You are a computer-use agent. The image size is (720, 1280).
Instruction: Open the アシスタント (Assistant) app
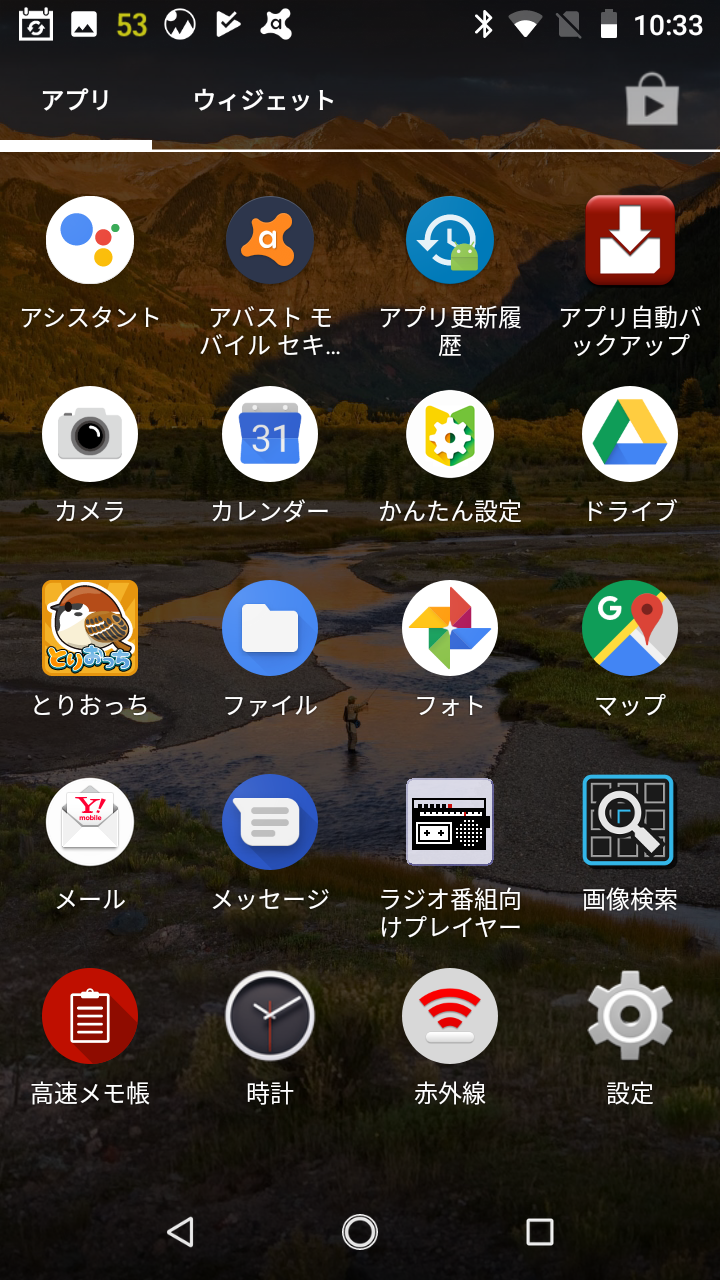click(90, 240)
